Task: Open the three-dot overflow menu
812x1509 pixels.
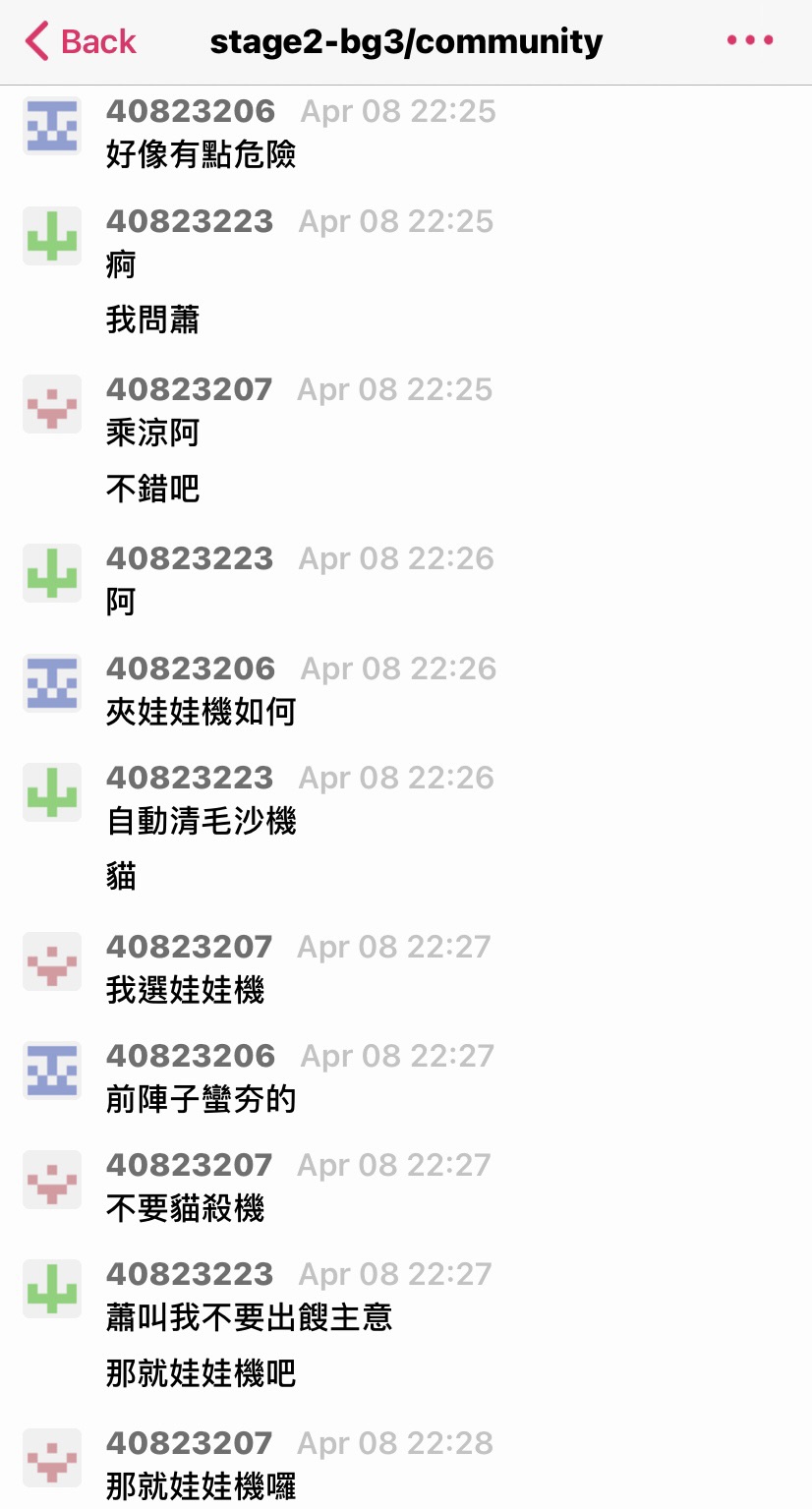Action: click(x=750, y=40)
